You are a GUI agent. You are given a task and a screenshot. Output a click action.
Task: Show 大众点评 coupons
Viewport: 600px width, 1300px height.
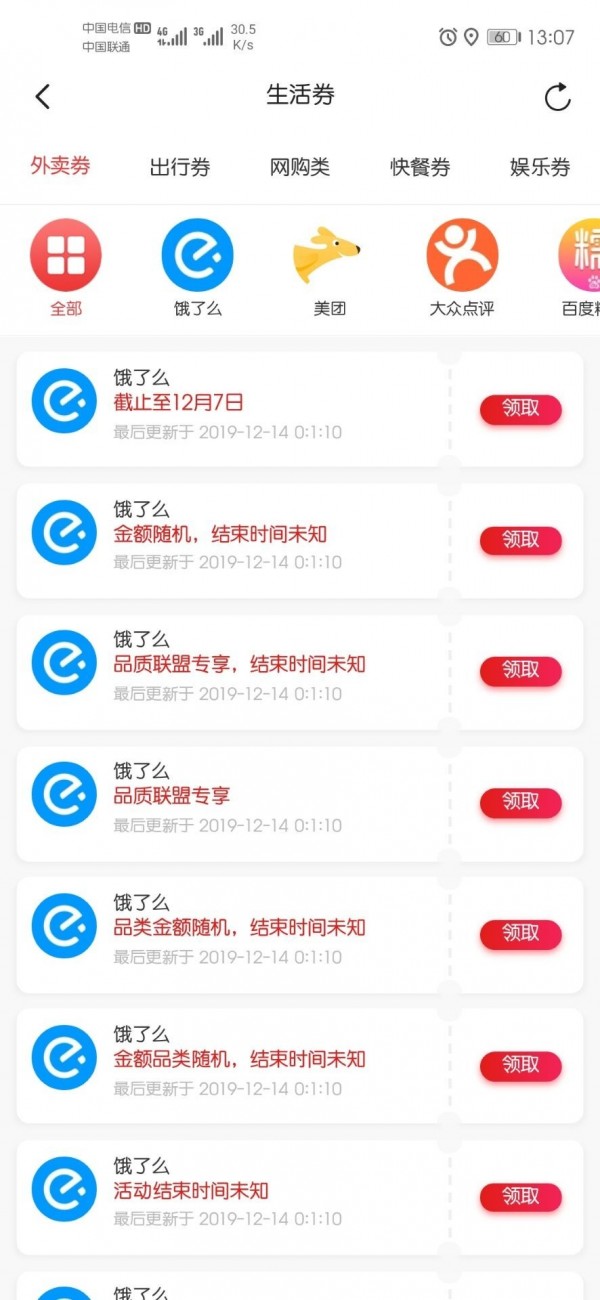462,268
